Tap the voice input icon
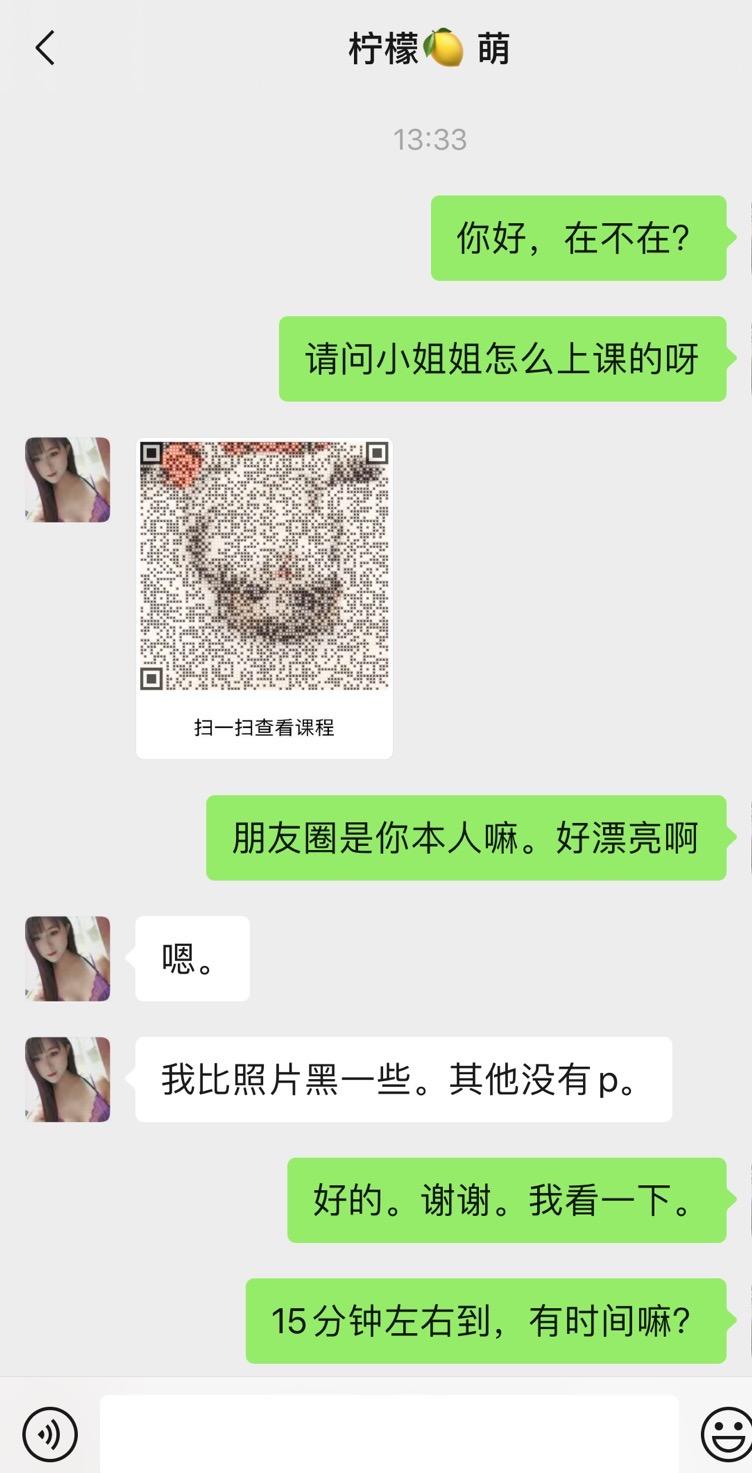The image size is (752, 1473). [x=49, y=1433]
